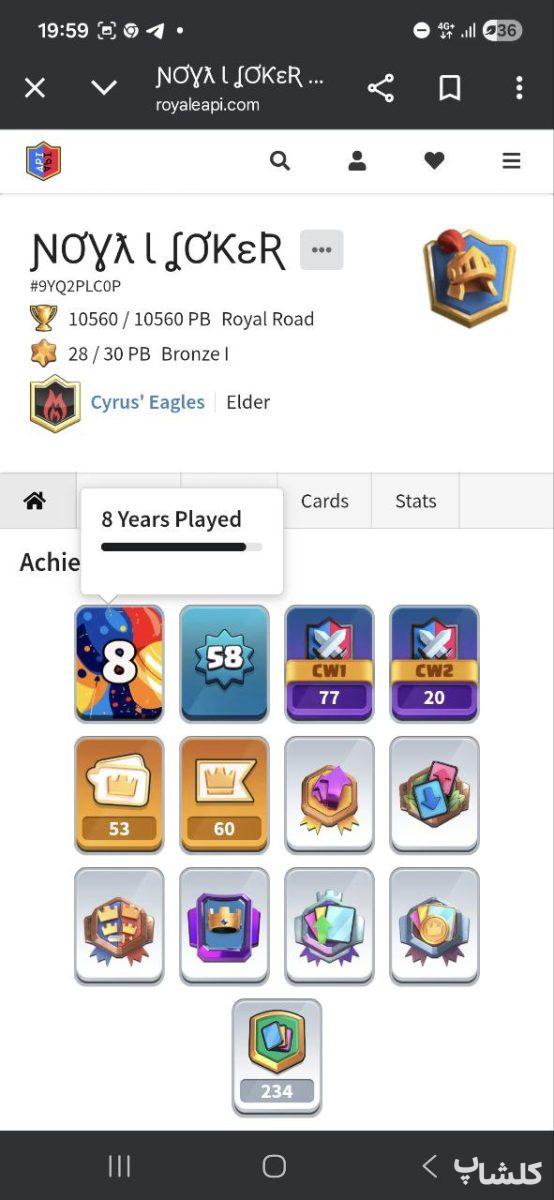Open the user account icon
Image resolution: width=554 pixels, height=1200 pixels.
[x=357, y=161]
